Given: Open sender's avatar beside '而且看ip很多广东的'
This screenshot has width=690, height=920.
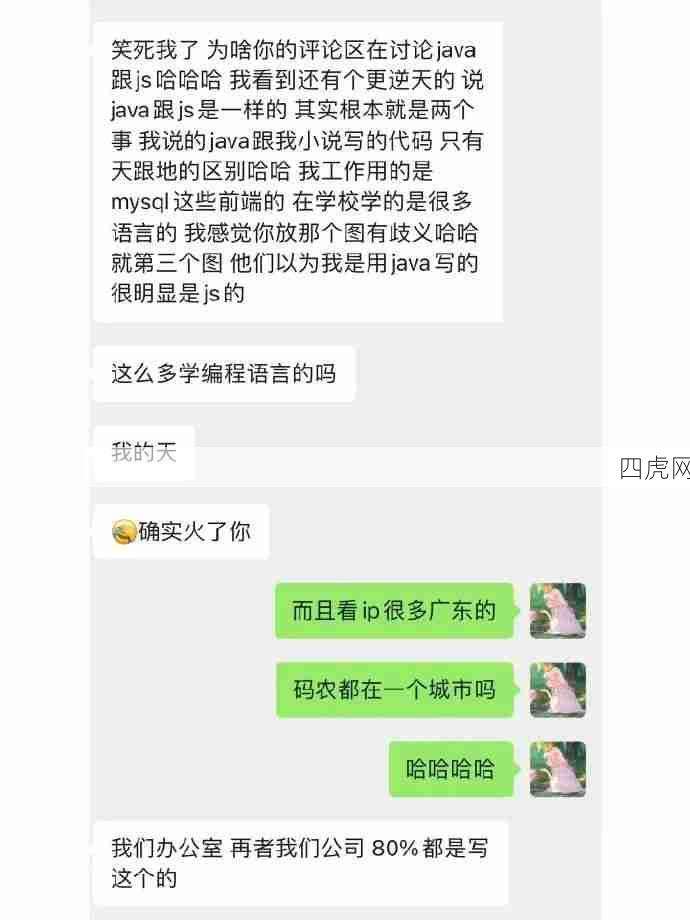Looking at the screenshot, I should pyautogui.click(x=557, y=611).
